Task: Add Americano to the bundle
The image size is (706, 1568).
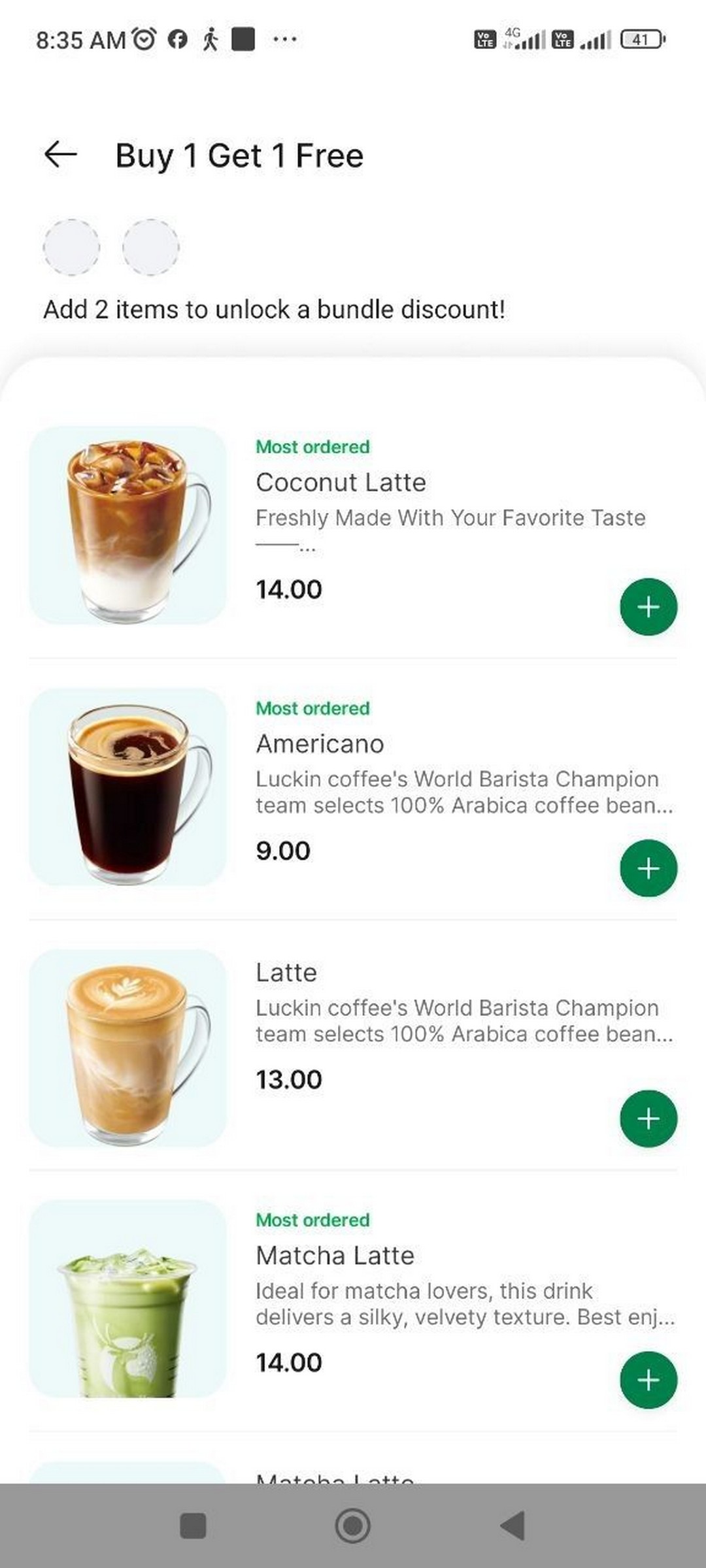Action: point(648,868)
